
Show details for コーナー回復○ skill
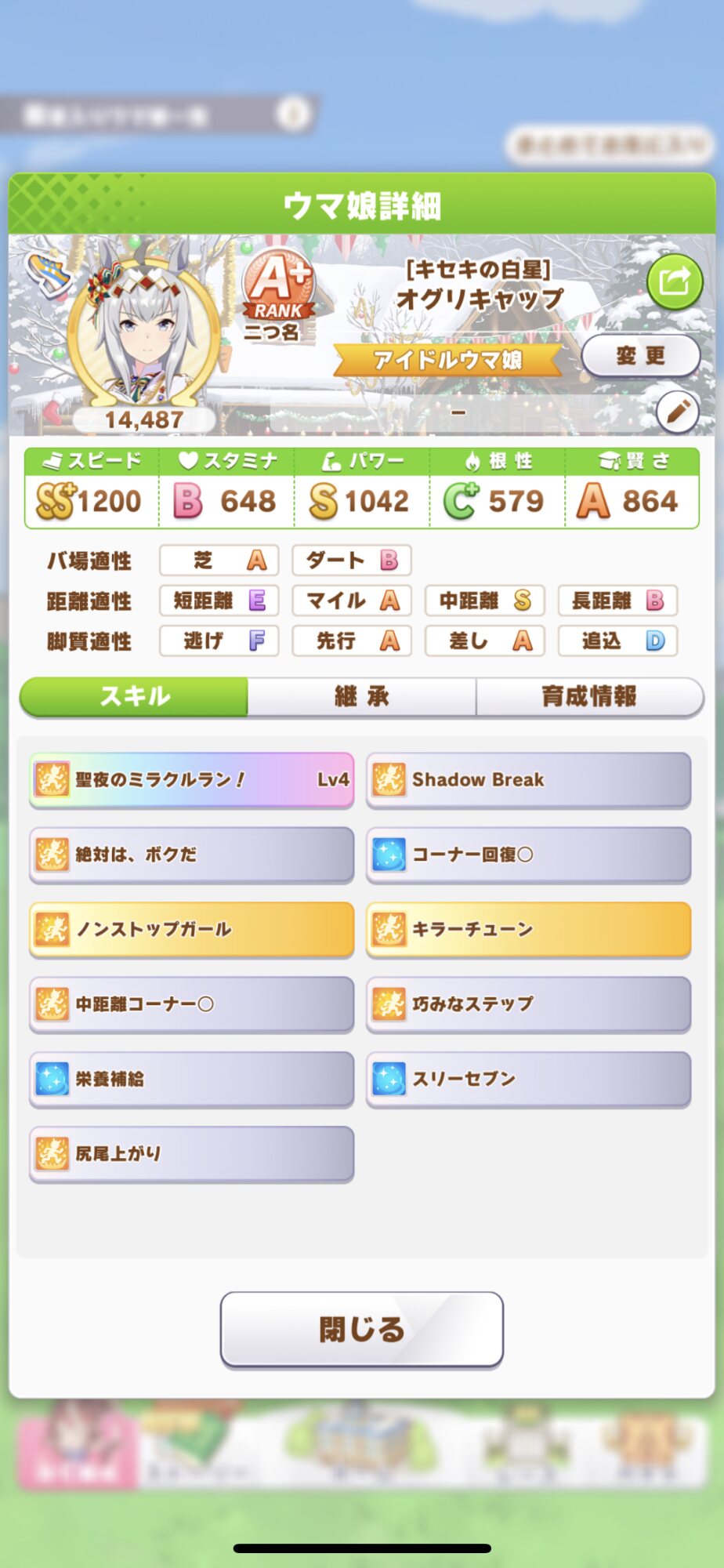point(528,854)
